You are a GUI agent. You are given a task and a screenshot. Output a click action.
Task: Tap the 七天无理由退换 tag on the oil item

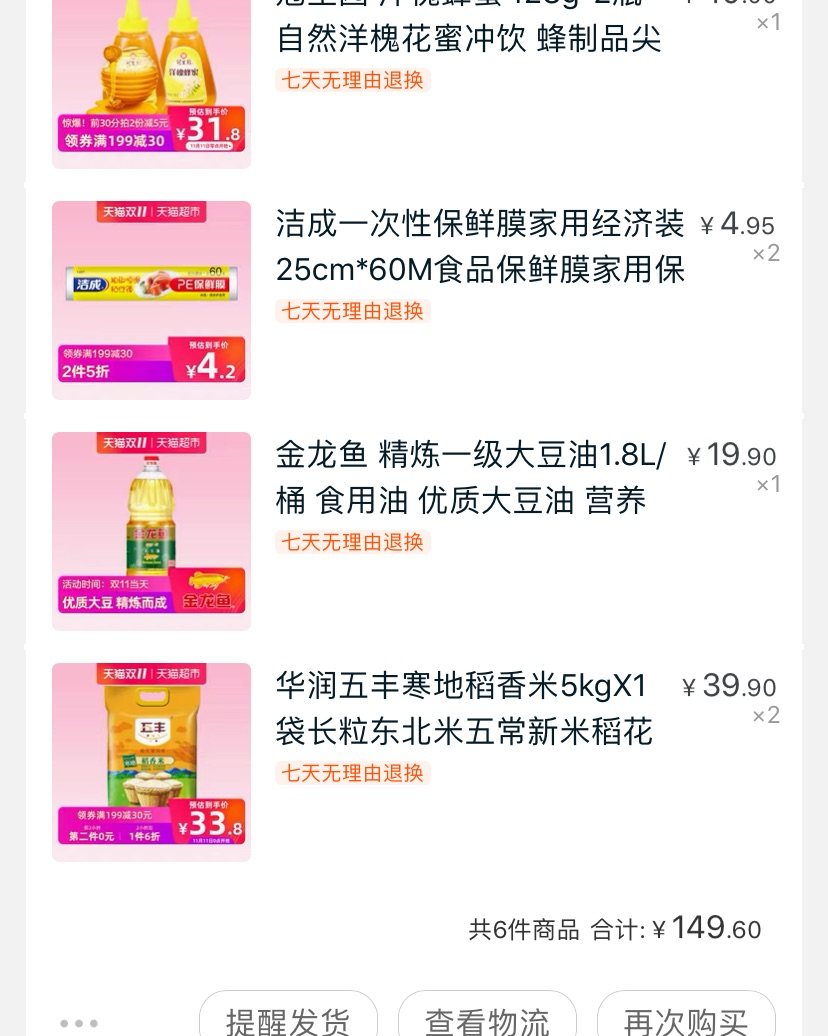tap(352, 542)
